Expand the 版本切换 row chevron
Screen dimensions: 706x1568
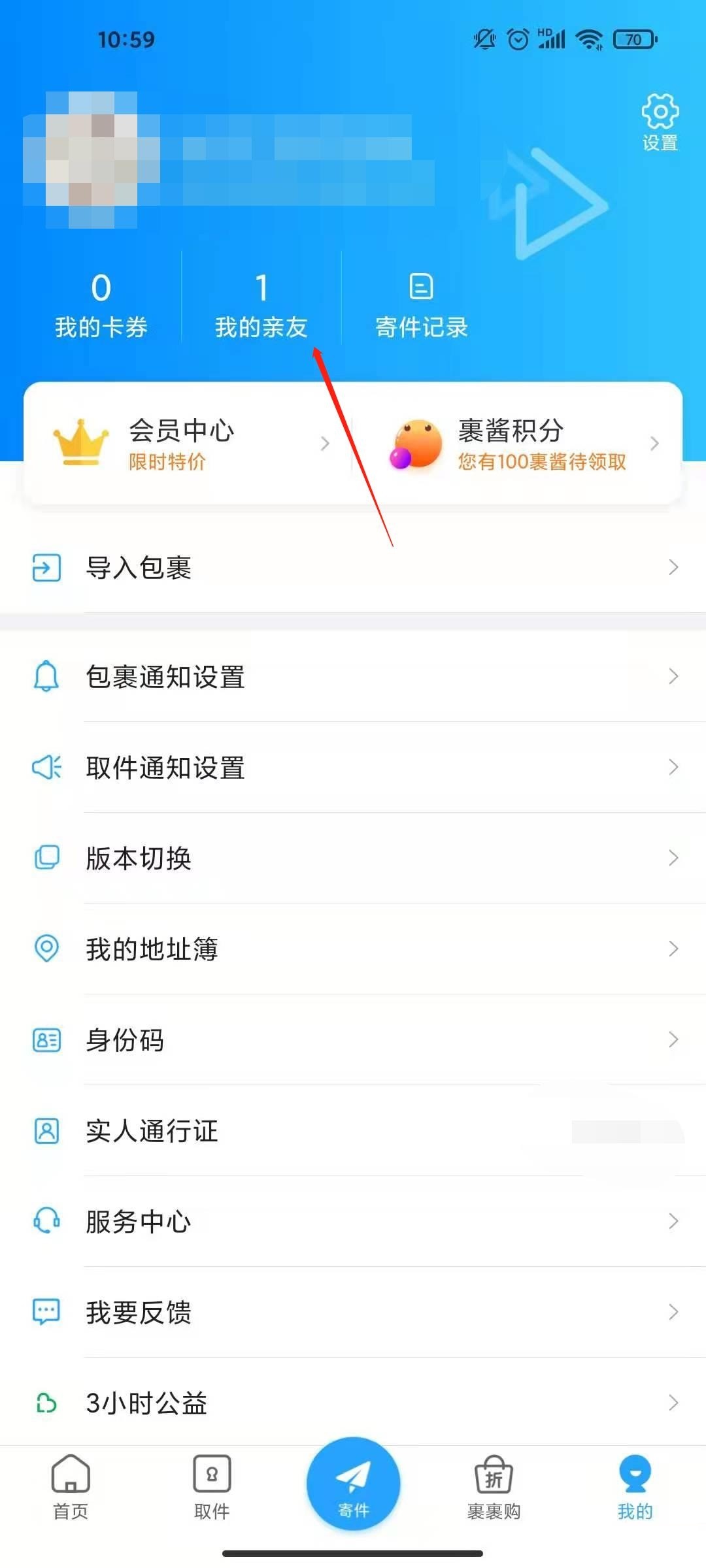click(x=675, y=858)
